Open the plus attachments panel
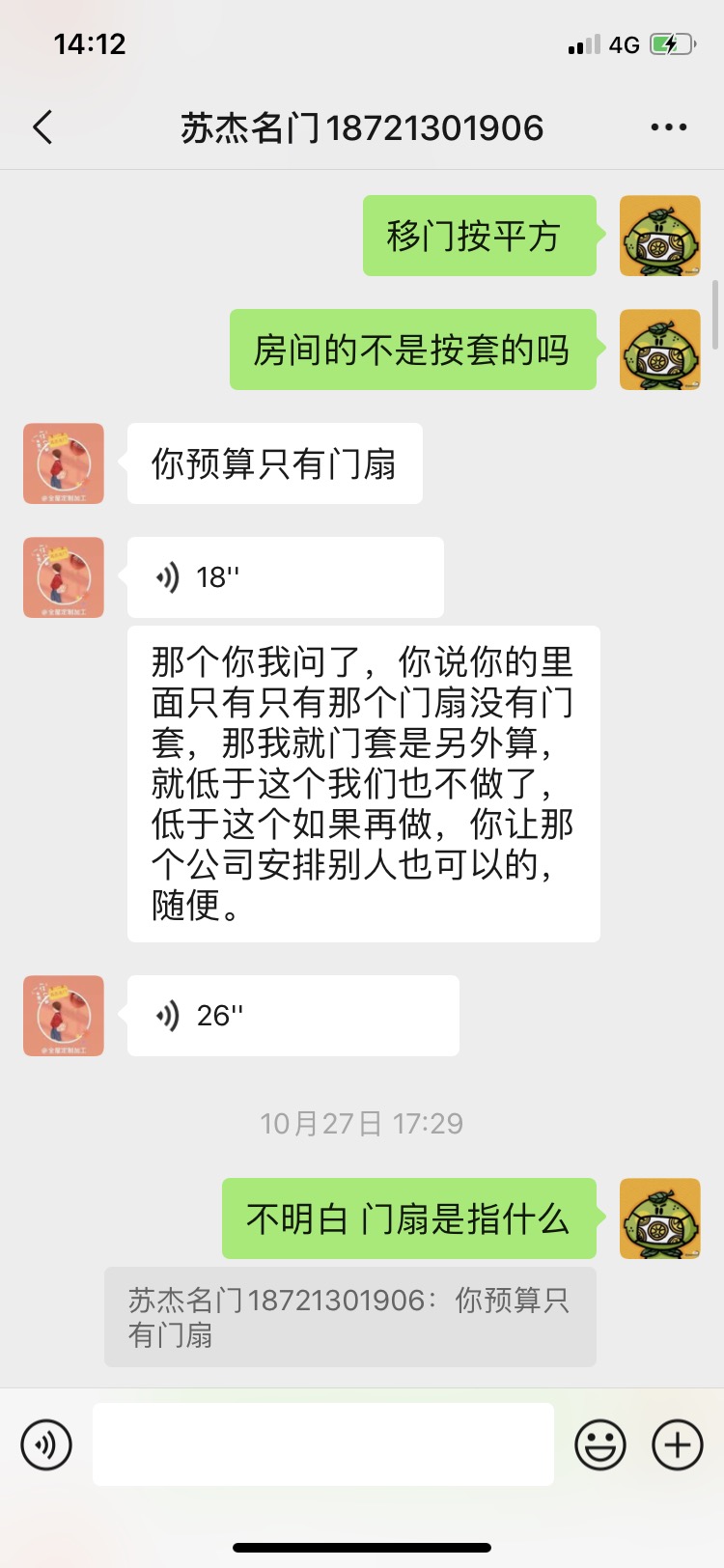724x1568 pixels. coord(678,1444)
